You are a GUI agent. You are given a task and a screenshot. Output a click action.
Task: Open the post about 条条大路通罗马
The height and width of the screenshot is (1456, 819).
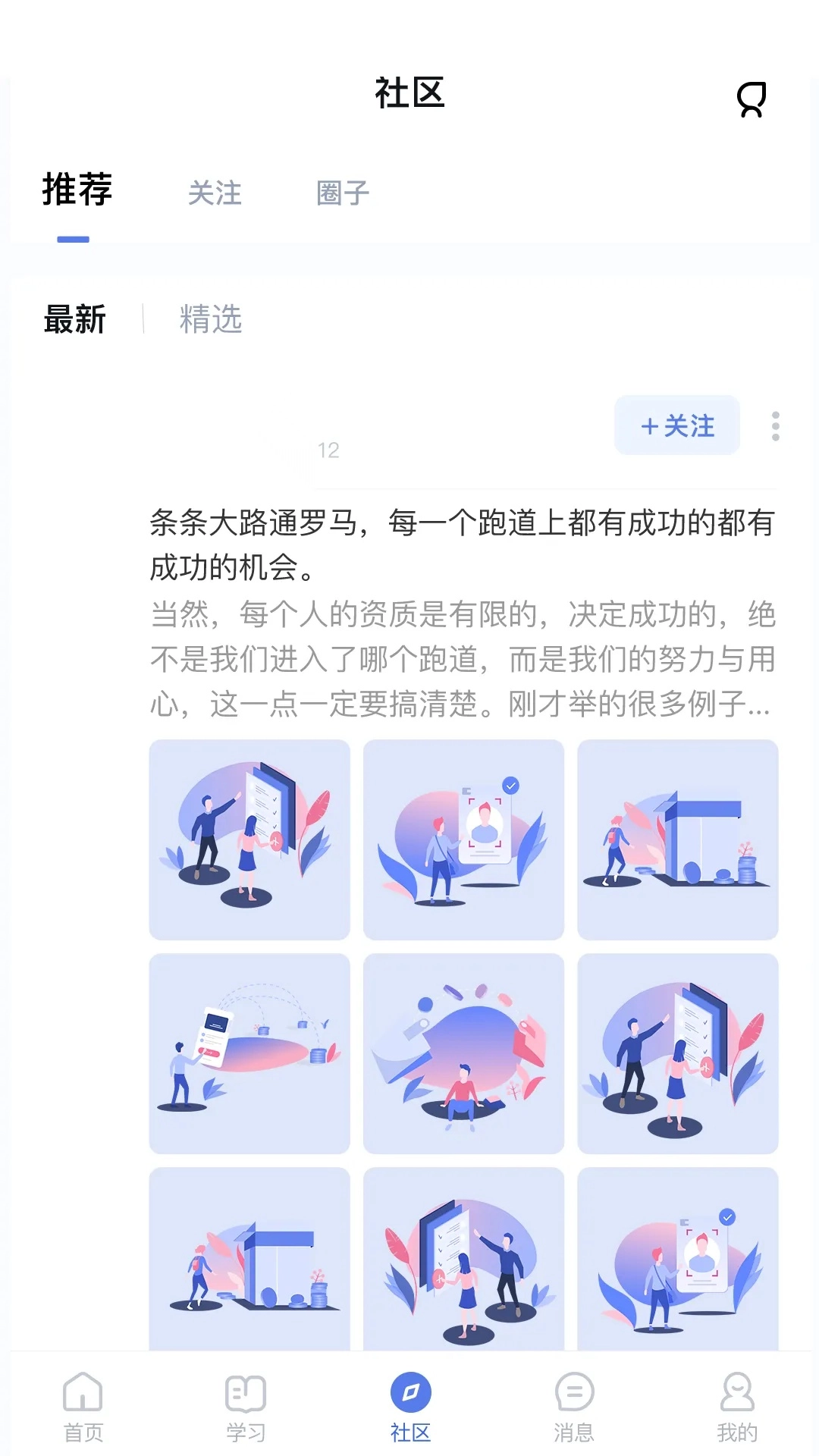pyautogui.click(x=463, y=613)
